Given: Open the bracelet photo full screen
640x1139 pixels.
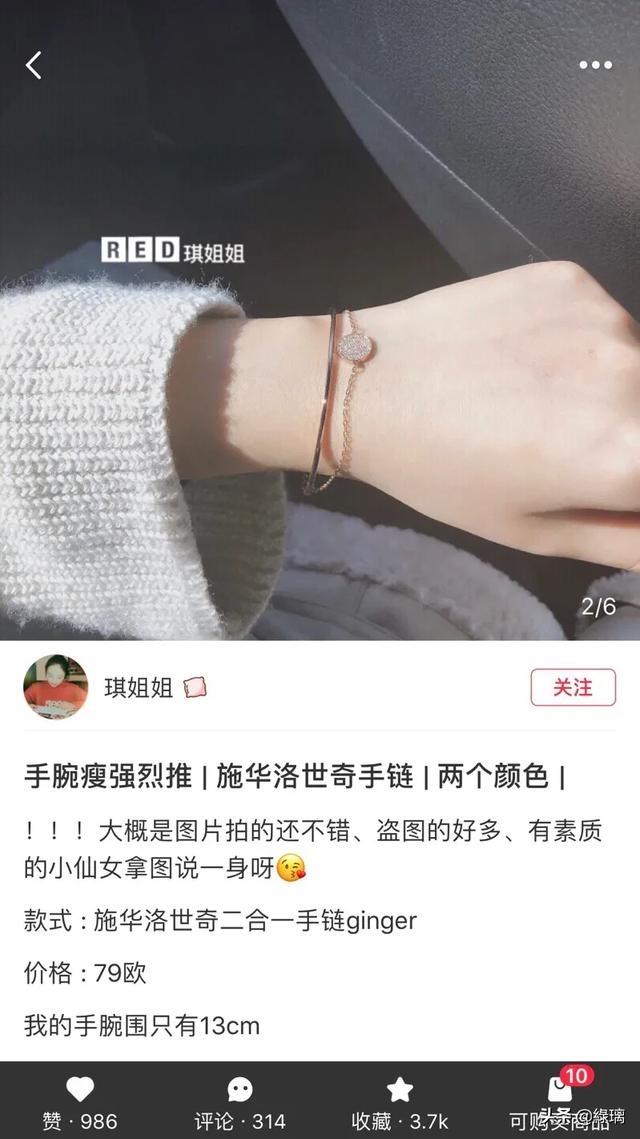Looking at the screenshot, I should tap(320, 320).
